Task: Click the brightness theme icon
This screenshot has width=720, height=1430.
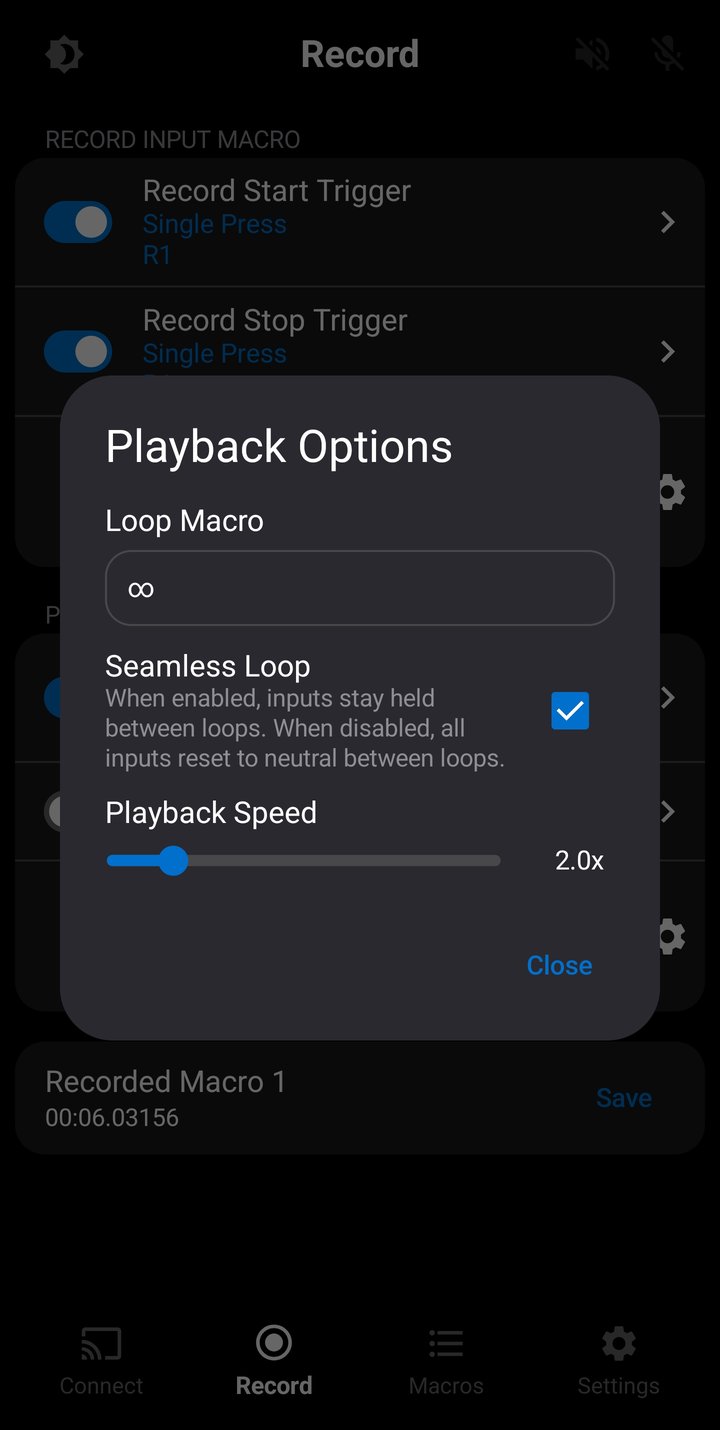Action: click(63, 54)
